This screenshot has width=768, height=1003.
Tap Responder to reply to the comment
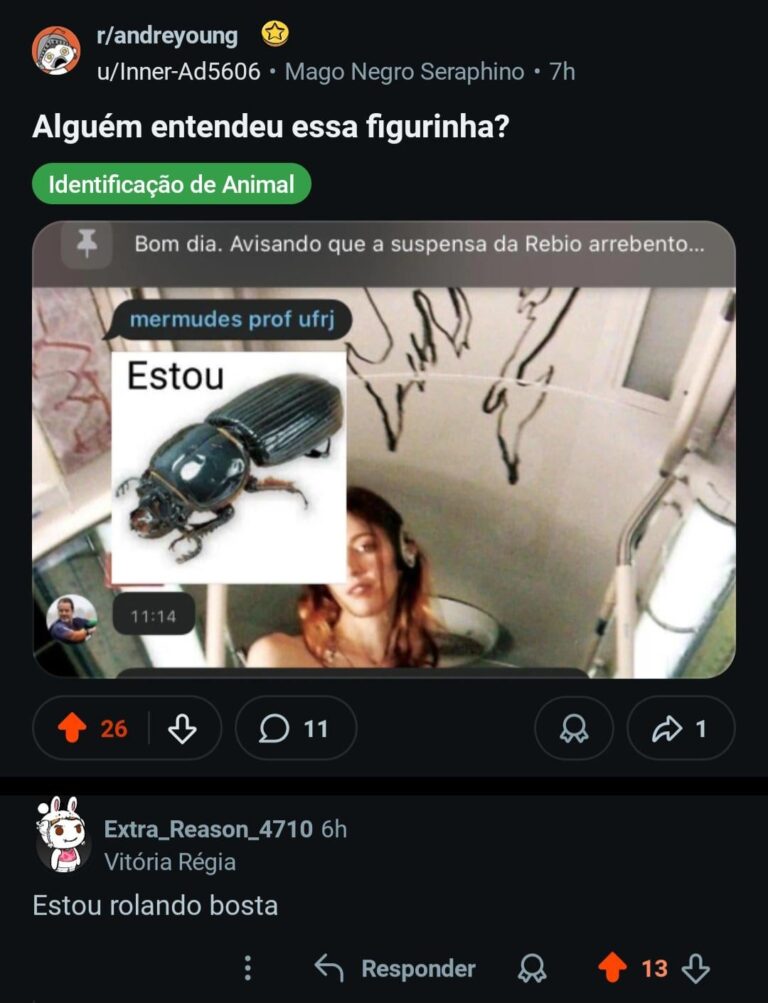point(395,968)
